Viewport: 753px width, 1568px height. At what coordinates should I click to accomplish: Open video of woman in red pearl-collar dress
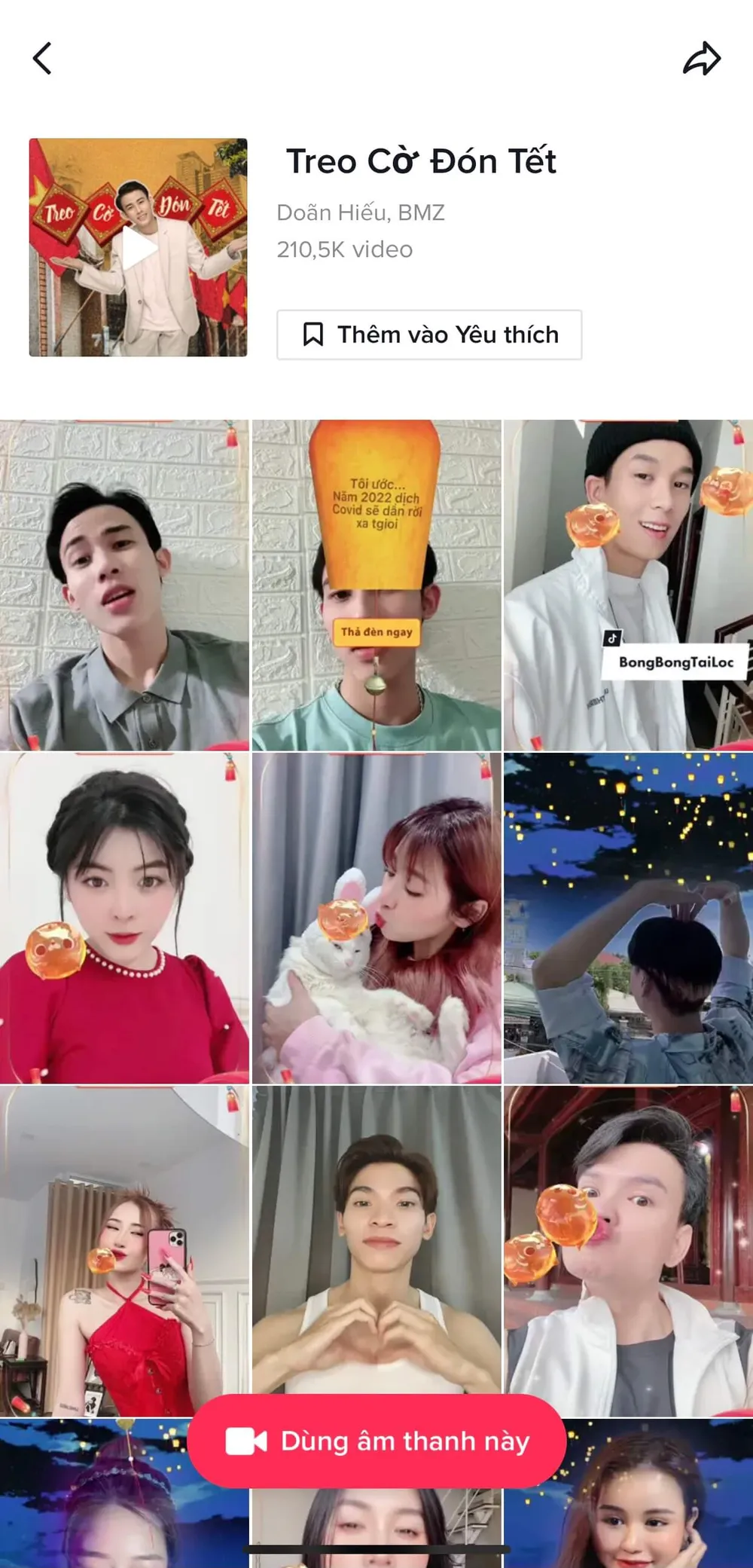pyautogui.click(x=124, y=918)
